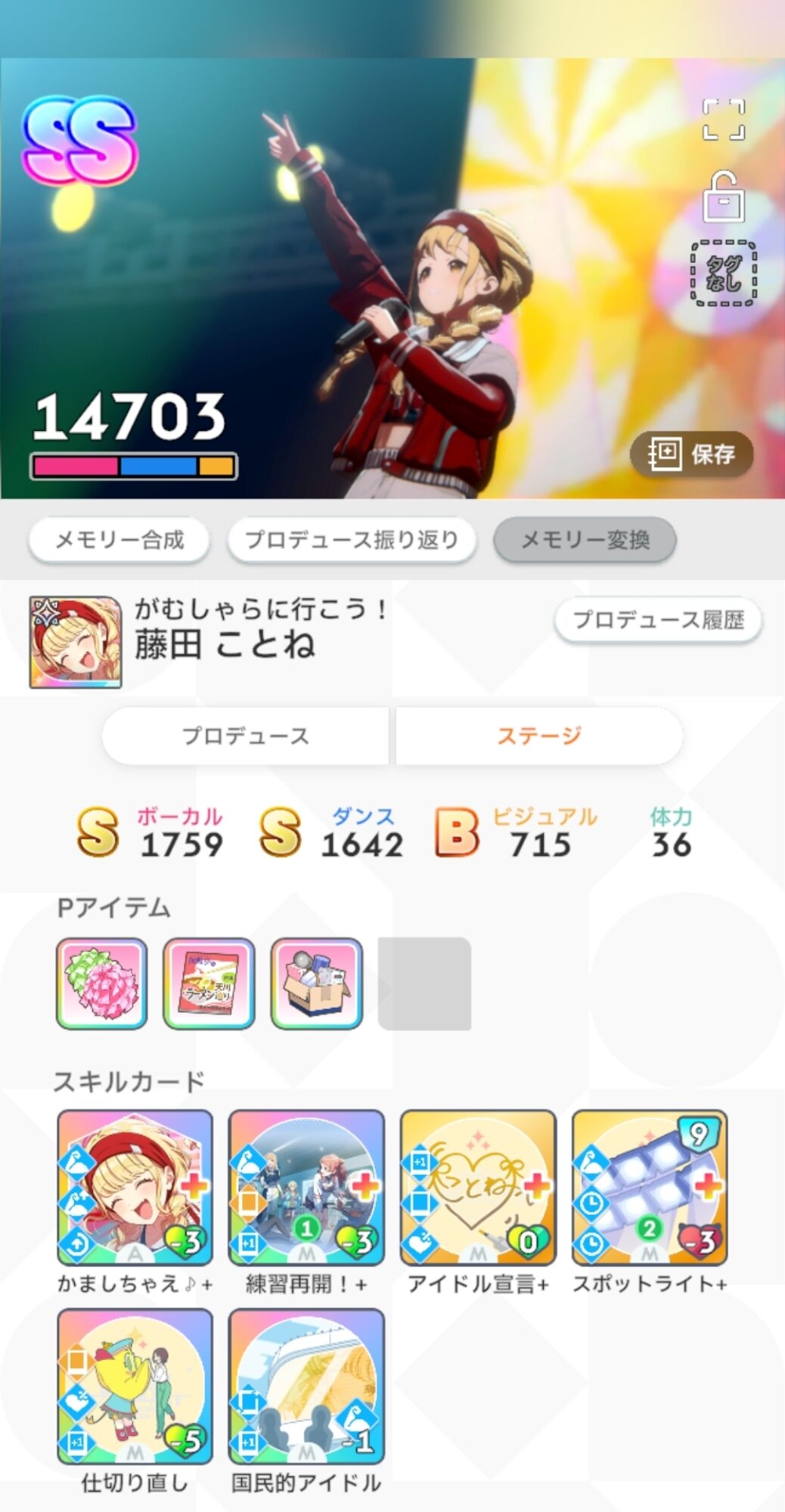
Task: View プロデュース履歴
Action: pos(658,620)
